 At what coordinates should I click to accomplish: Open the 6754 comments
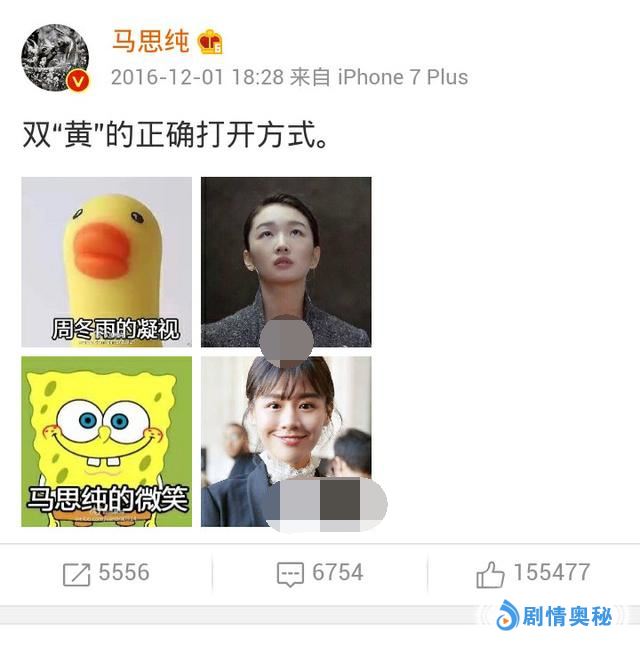[320, 573]
